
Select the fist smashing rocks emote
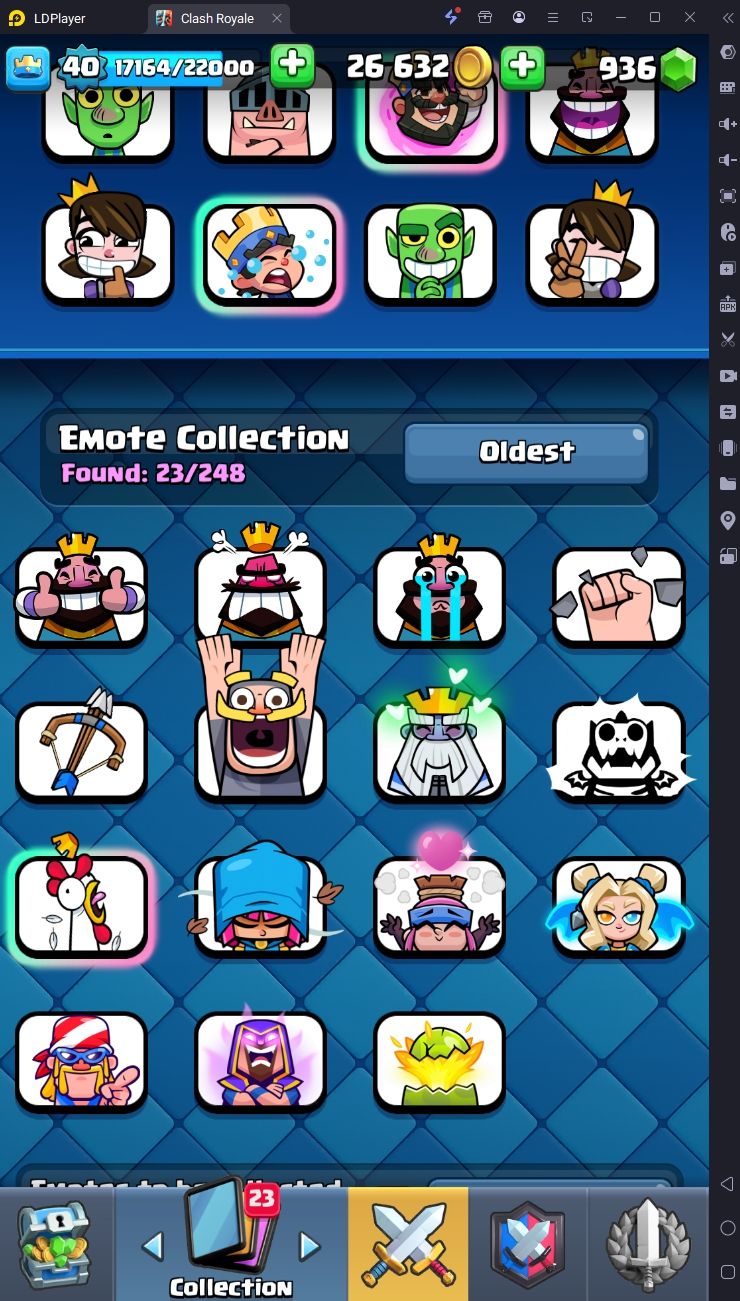618,596
